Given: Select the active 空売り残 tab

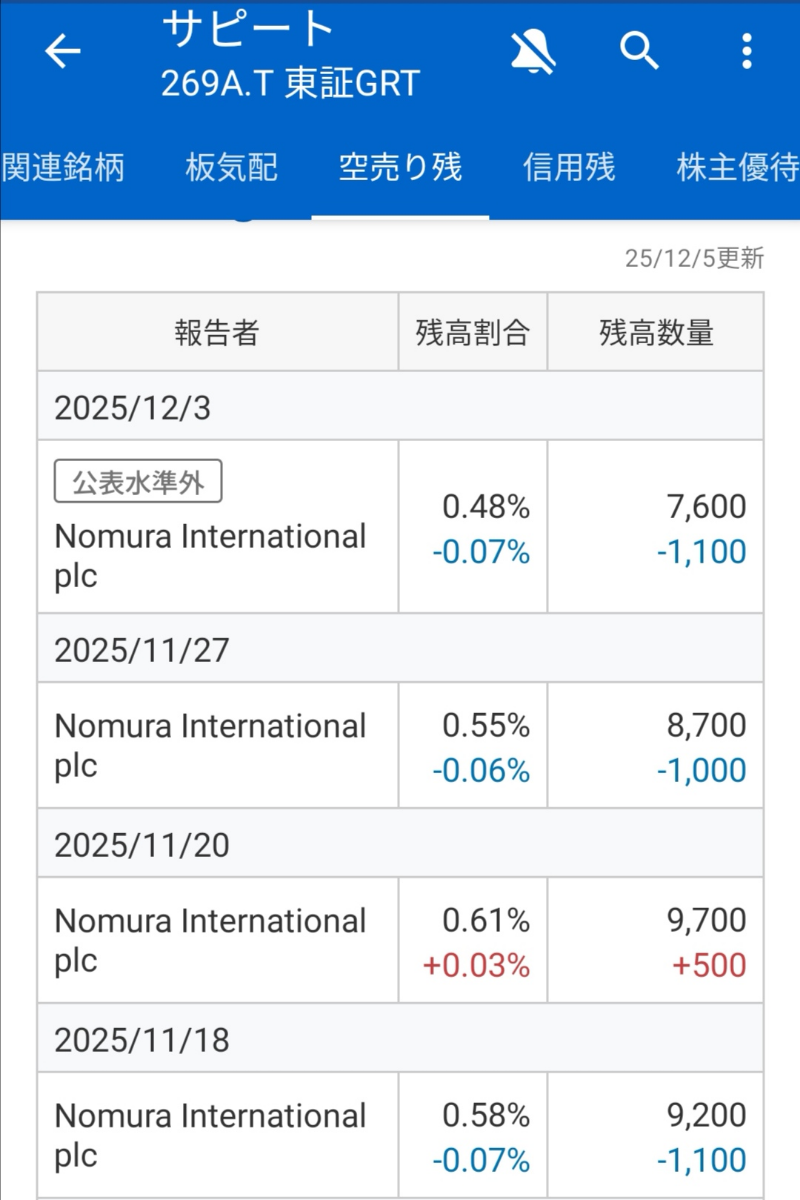Looking at the screenshot, I should point(400,168).
